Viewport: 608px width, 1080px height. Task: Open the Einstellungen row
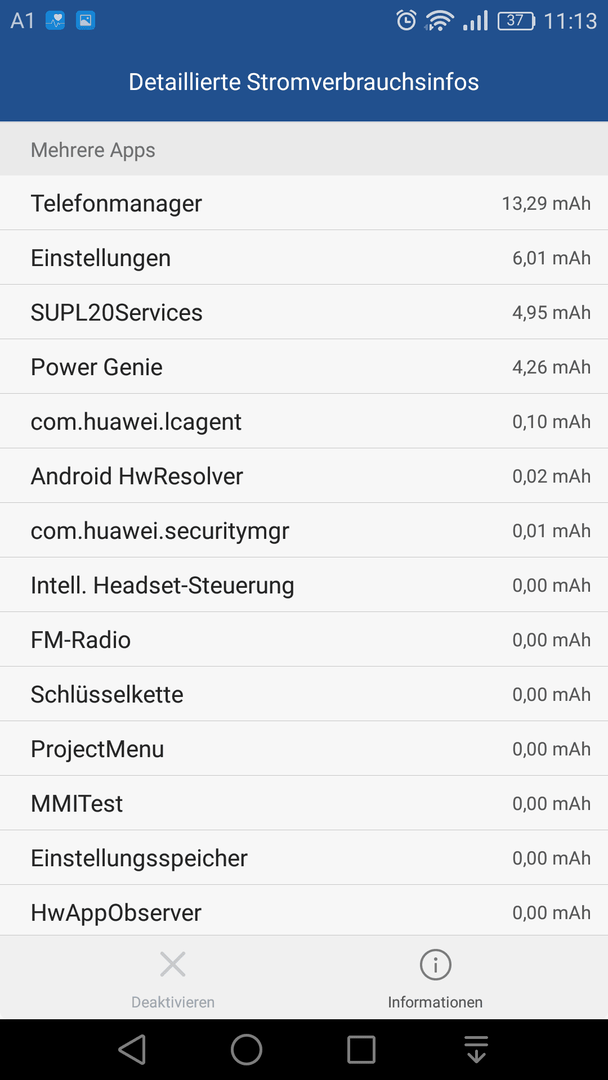coord(304,258)
